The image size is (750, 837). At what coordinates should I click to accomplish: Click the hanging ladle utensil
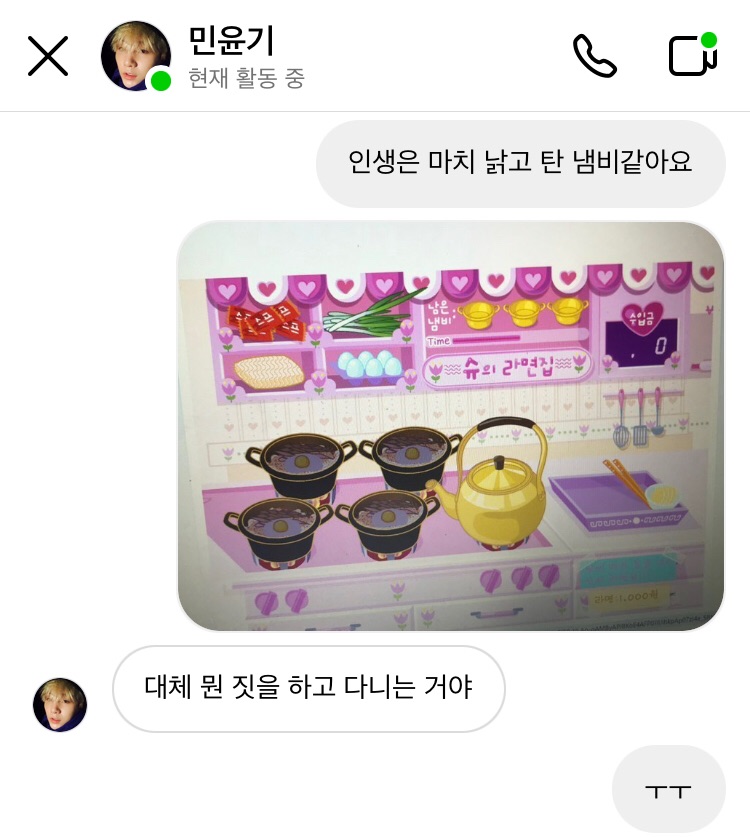click(x=657, y=433)
